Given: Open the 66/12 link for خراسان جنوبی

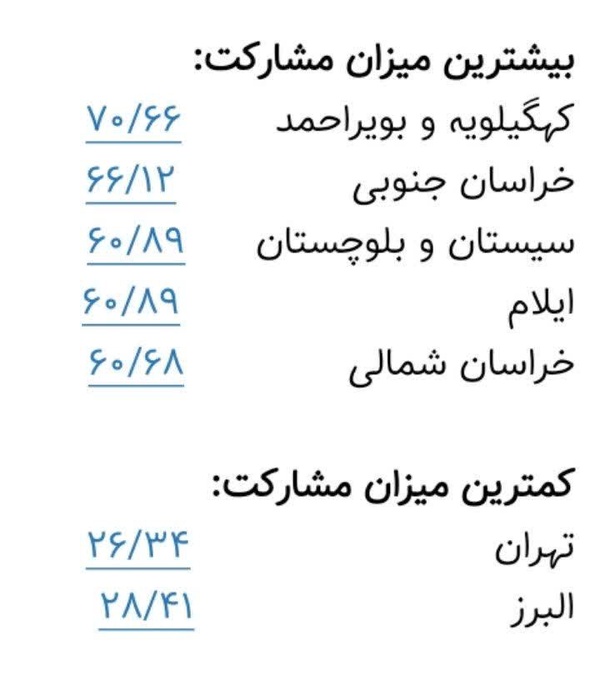Looking at the screenshot, I should coord(135,181).
